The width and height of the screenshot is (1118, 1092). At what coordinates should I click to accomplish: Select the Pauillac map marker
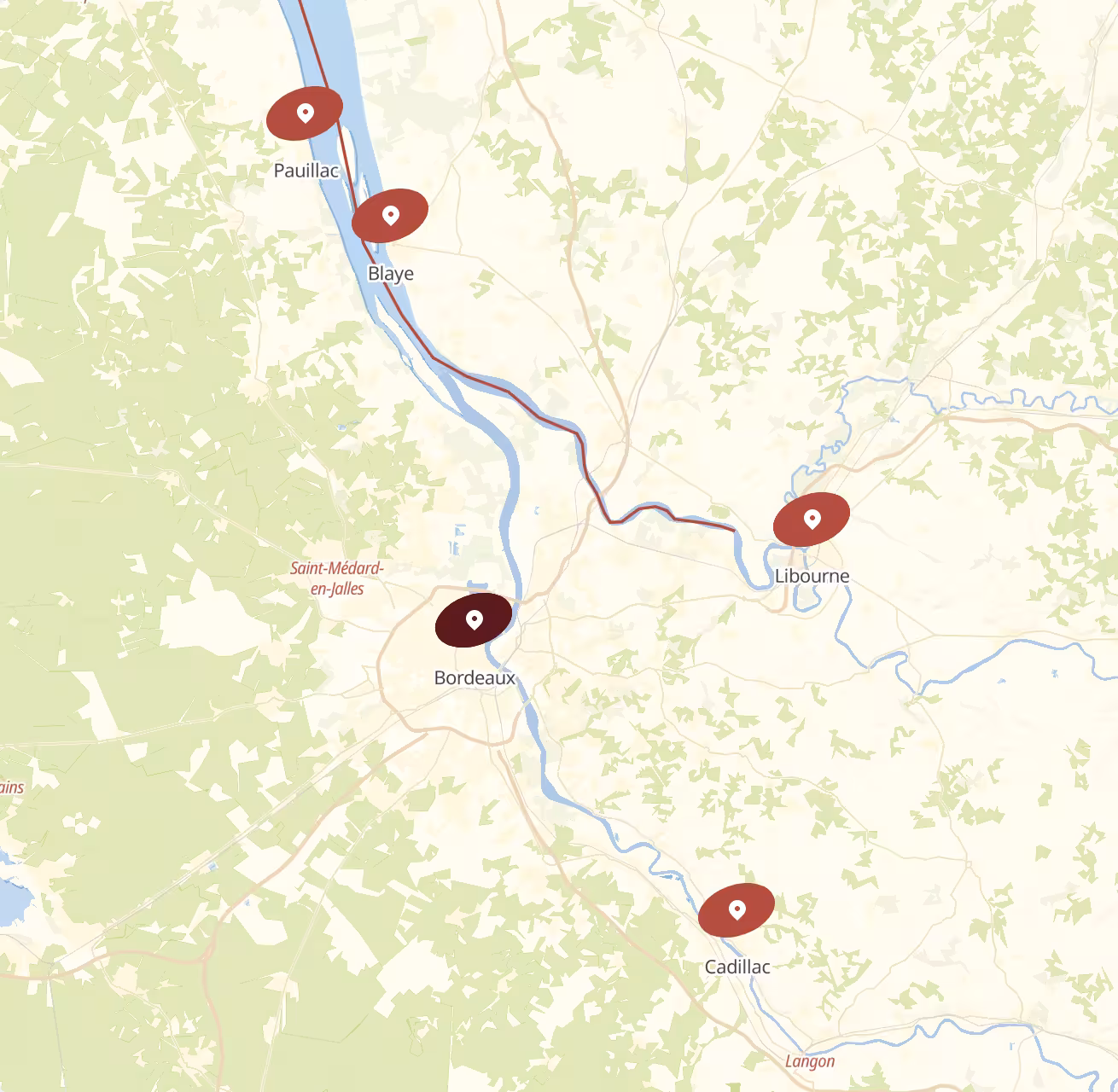(x=305, y=113)
